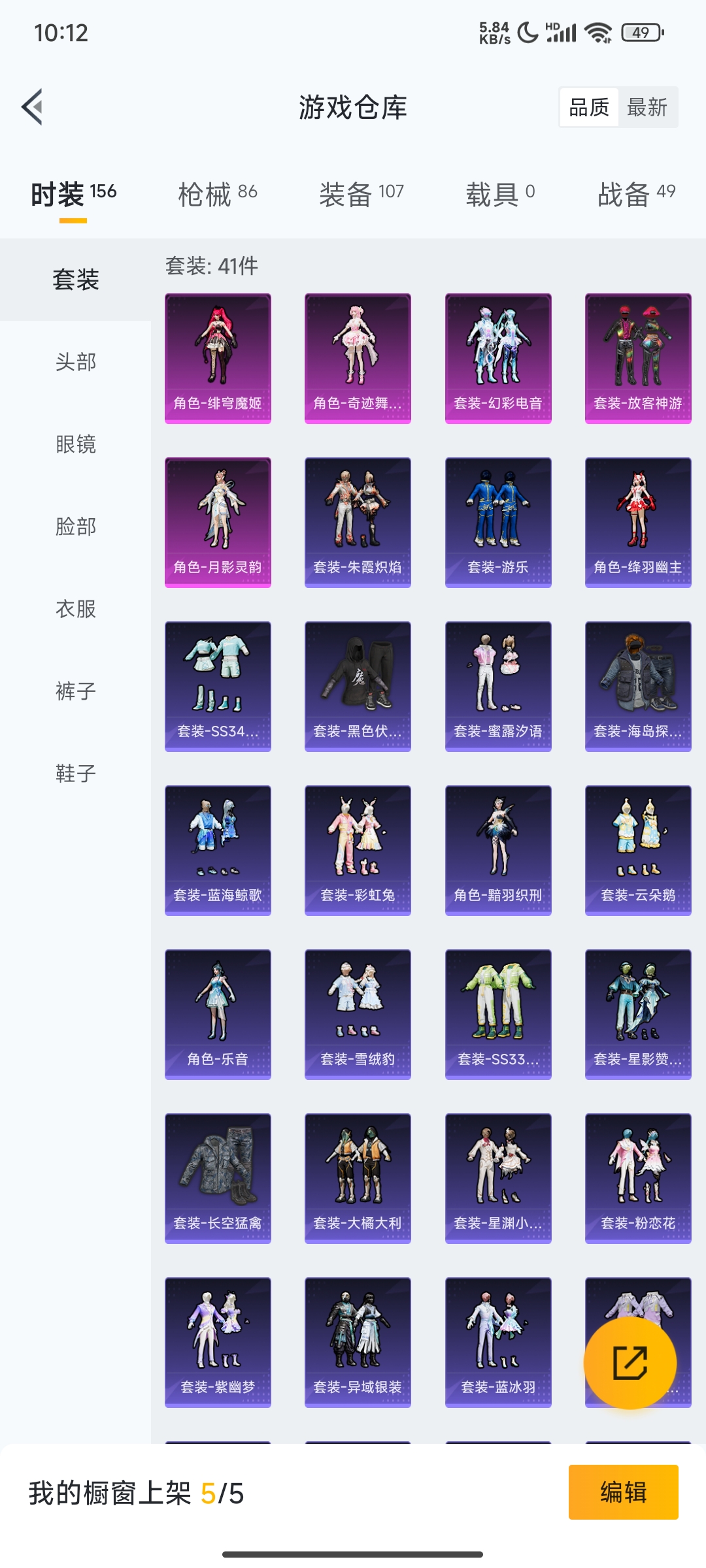Tap the orange floating share button
This screenshot has height=1568, width=706.
630,1362
